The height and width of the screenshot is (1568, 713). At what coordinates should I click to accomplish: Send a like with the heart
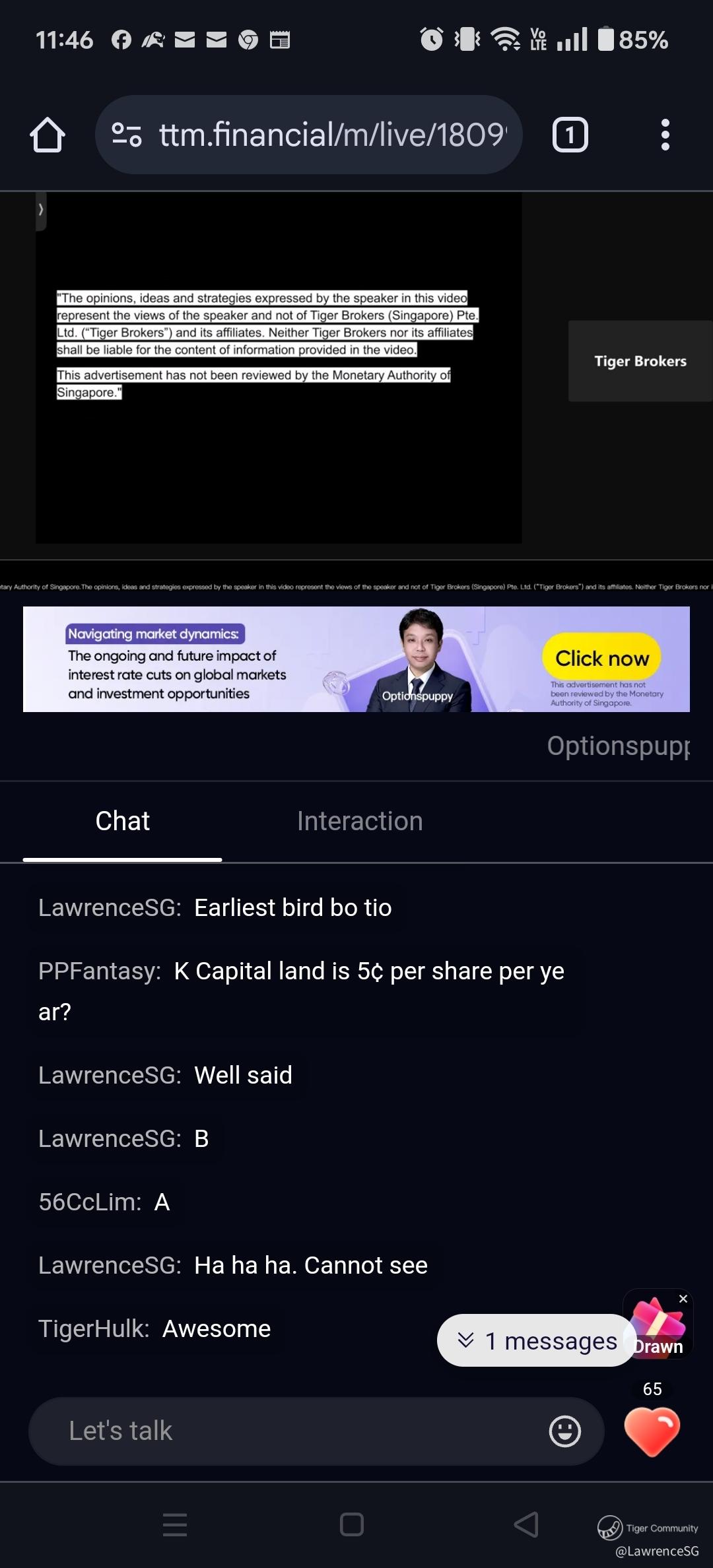pos(652,1430)
